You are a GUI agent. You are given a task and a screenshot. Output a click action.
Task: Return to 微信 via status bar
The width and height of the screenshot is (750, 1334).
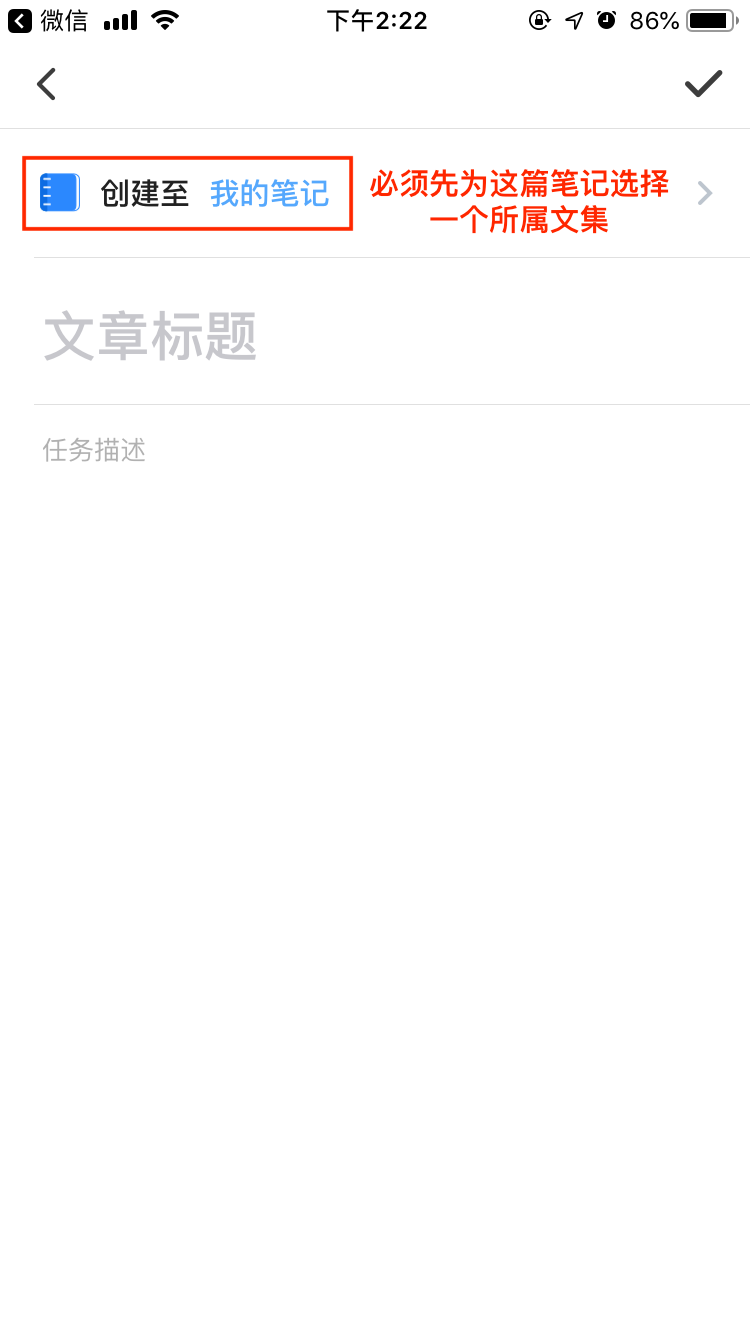tap(48, 20)
